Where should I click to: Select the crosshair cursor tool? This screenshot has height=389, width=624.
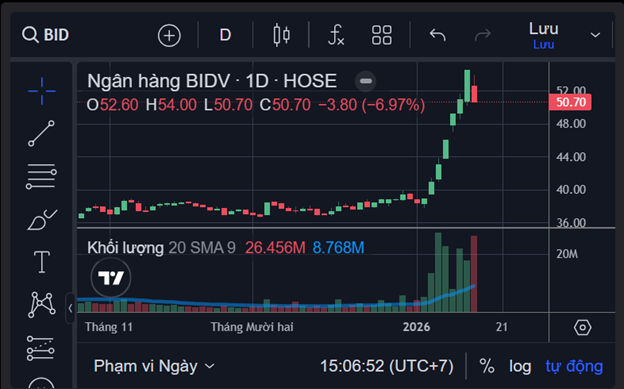click(42, 91)
